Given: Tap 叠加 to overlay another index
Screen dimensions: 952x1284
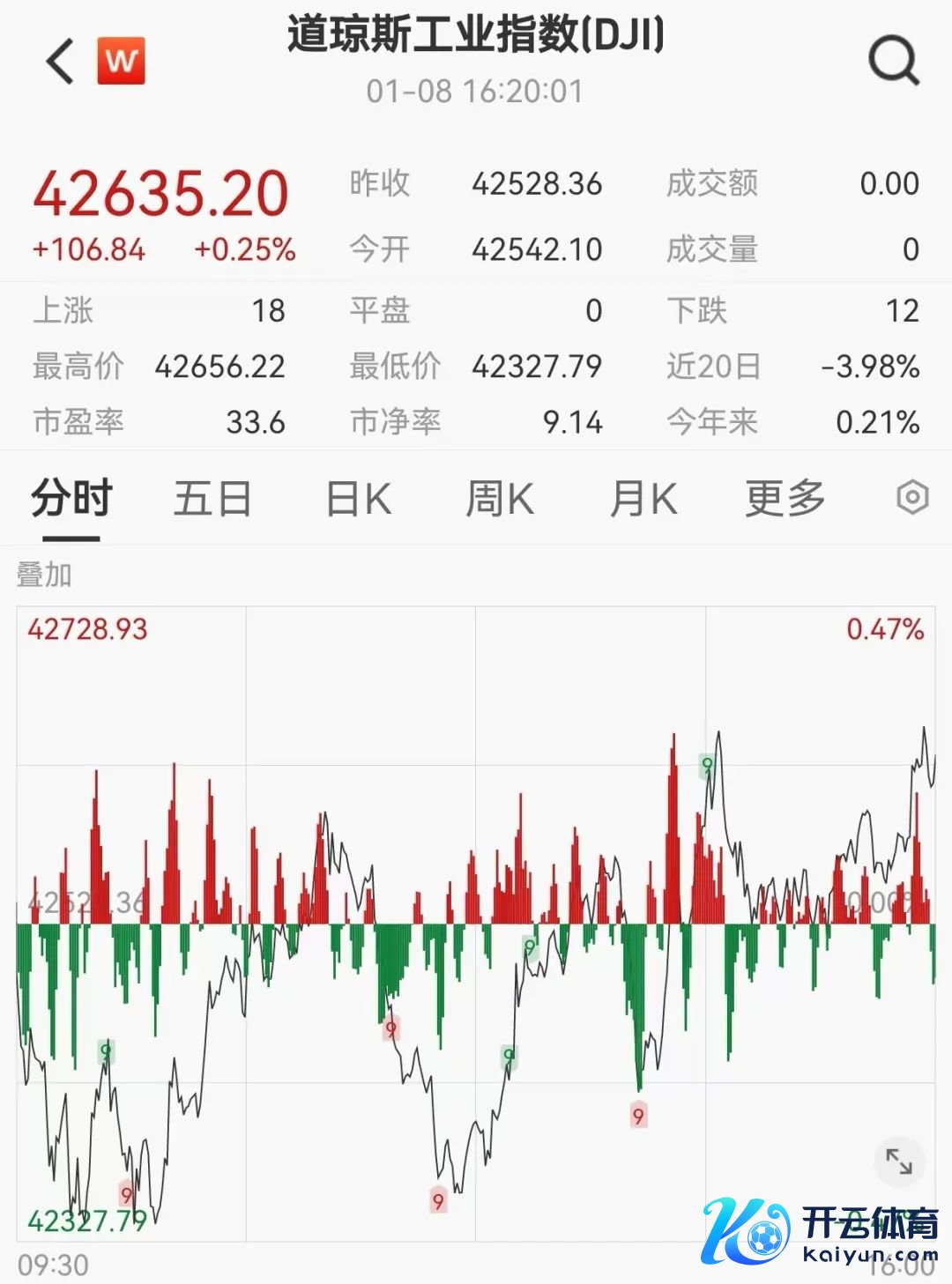Looking at the screenshot, I should click(44, 575).
